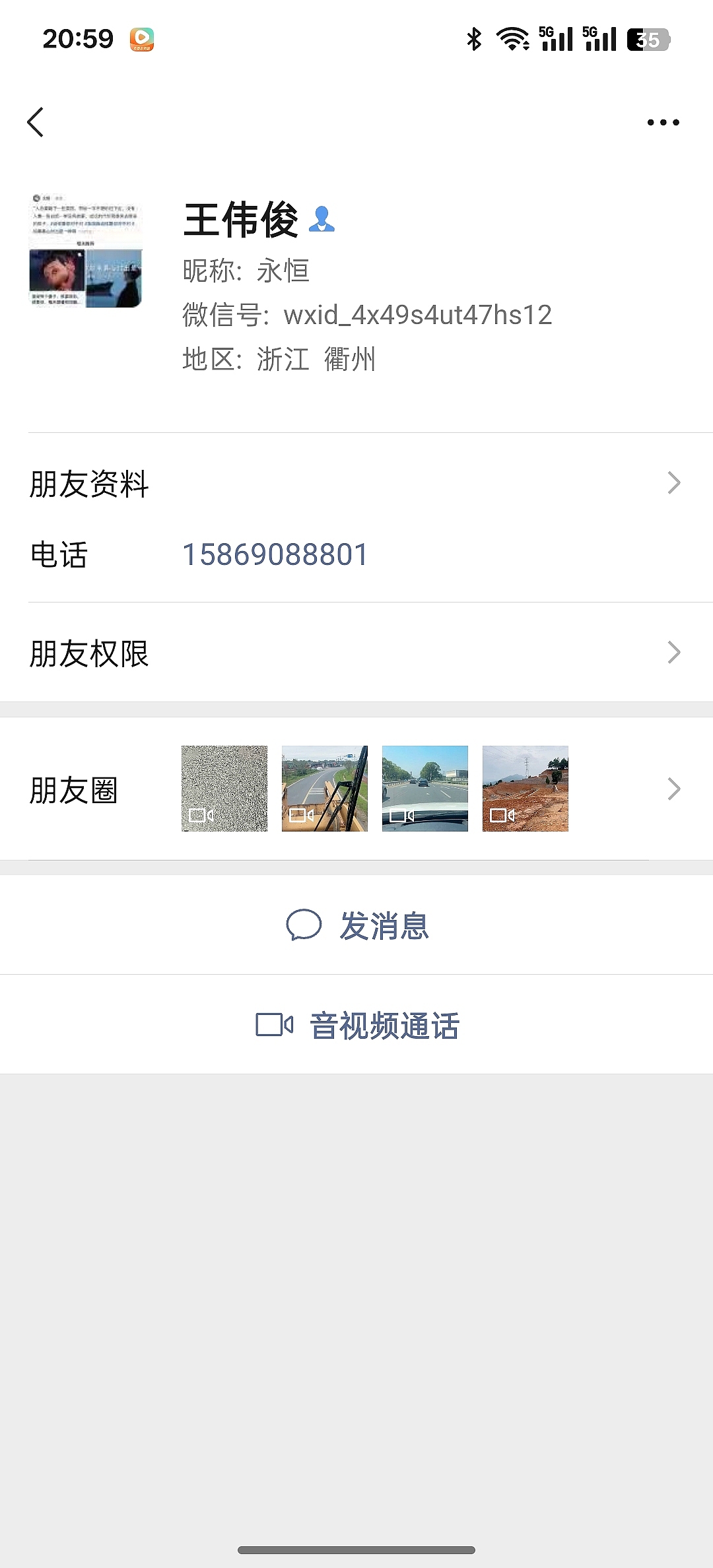Image resolution: width=713 pixels, height=1568 pixels.
Task: View 王伟俊's profile avatar
Action: [86, 250]
